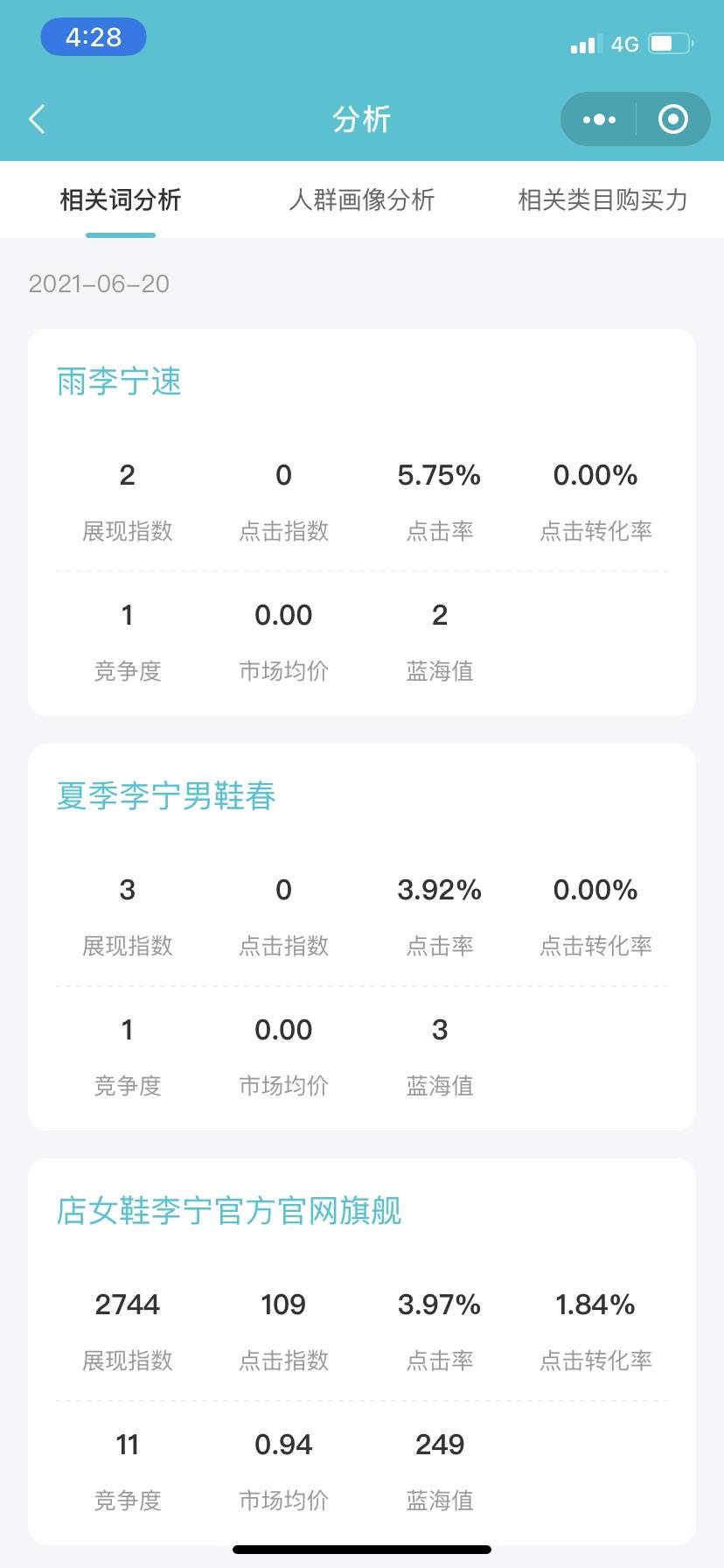
Task: Open the keyword card 夏季李宁男鞋春
Action: click(x=362, y=937)
